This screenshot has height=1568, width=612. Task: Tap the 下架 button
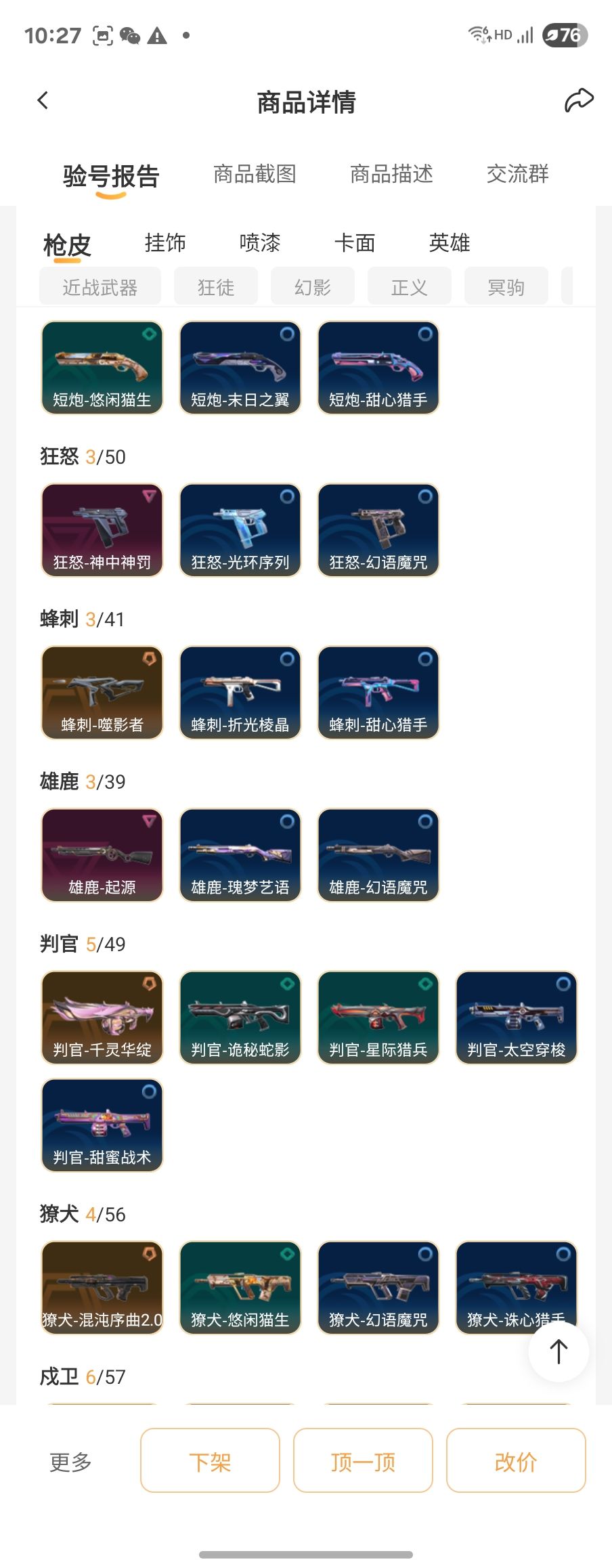point(210,1460)
